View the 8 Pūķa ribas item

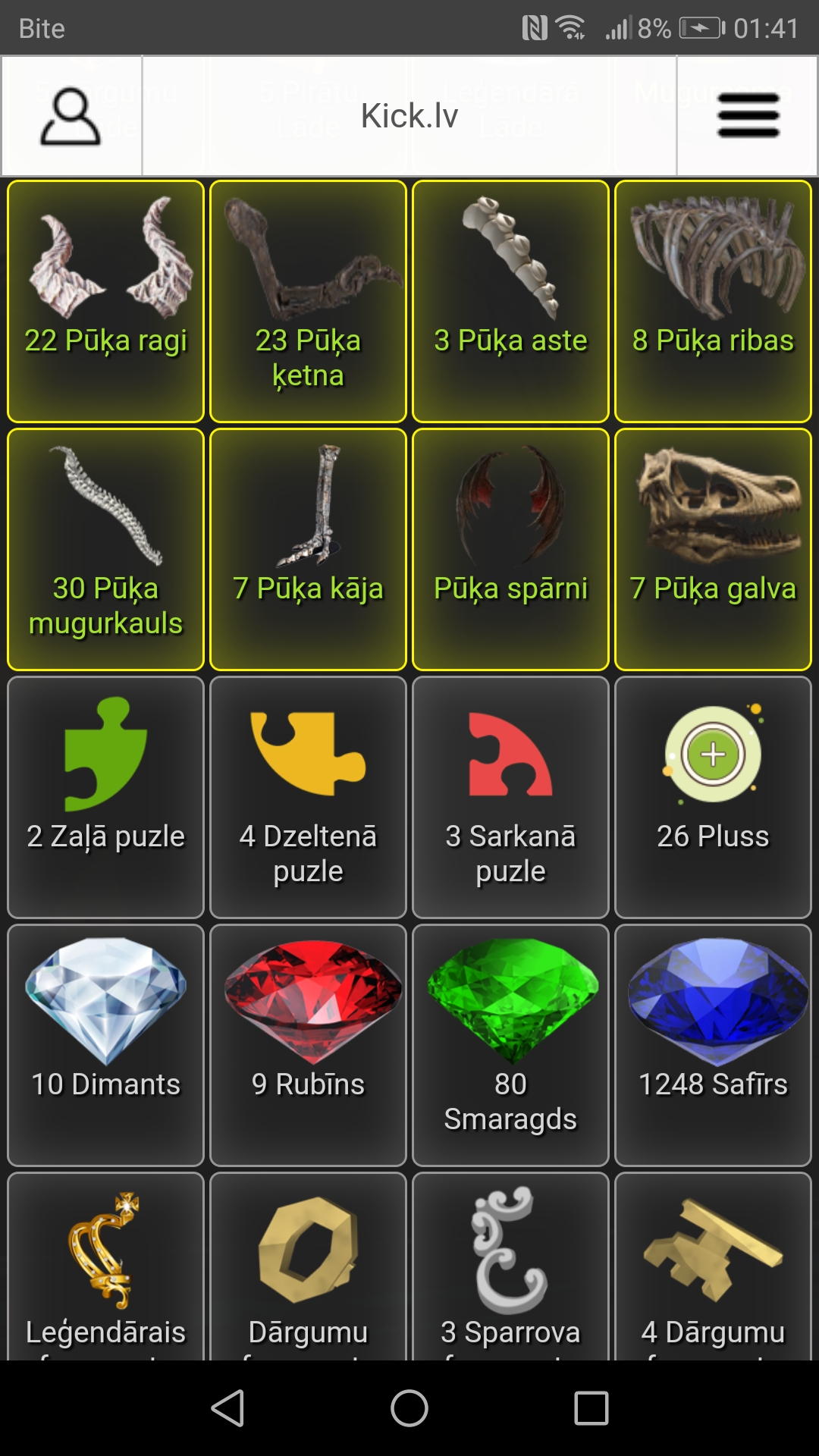click(713, 301)
